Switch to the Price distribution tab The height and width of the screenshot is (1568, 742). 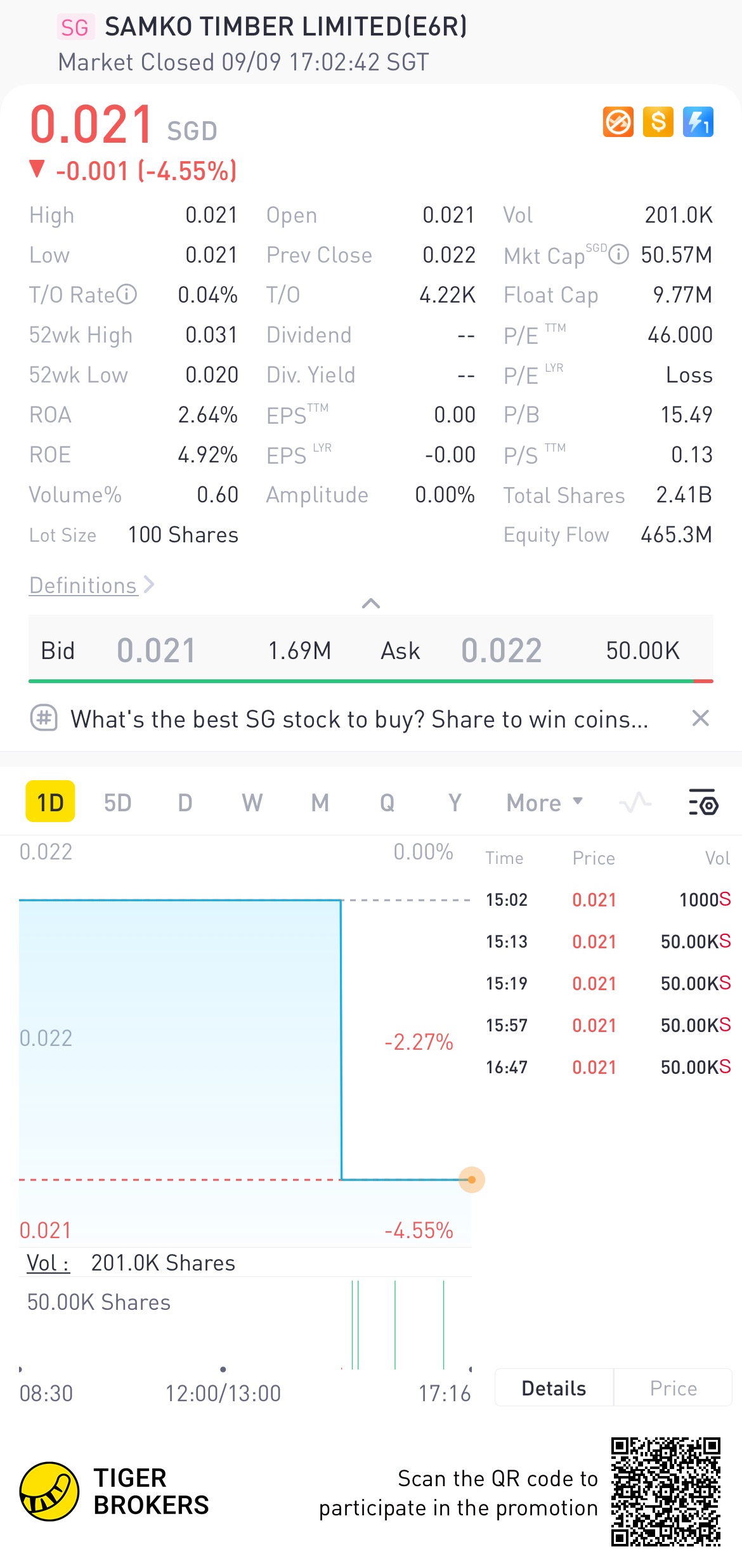tap(673, 1388)
